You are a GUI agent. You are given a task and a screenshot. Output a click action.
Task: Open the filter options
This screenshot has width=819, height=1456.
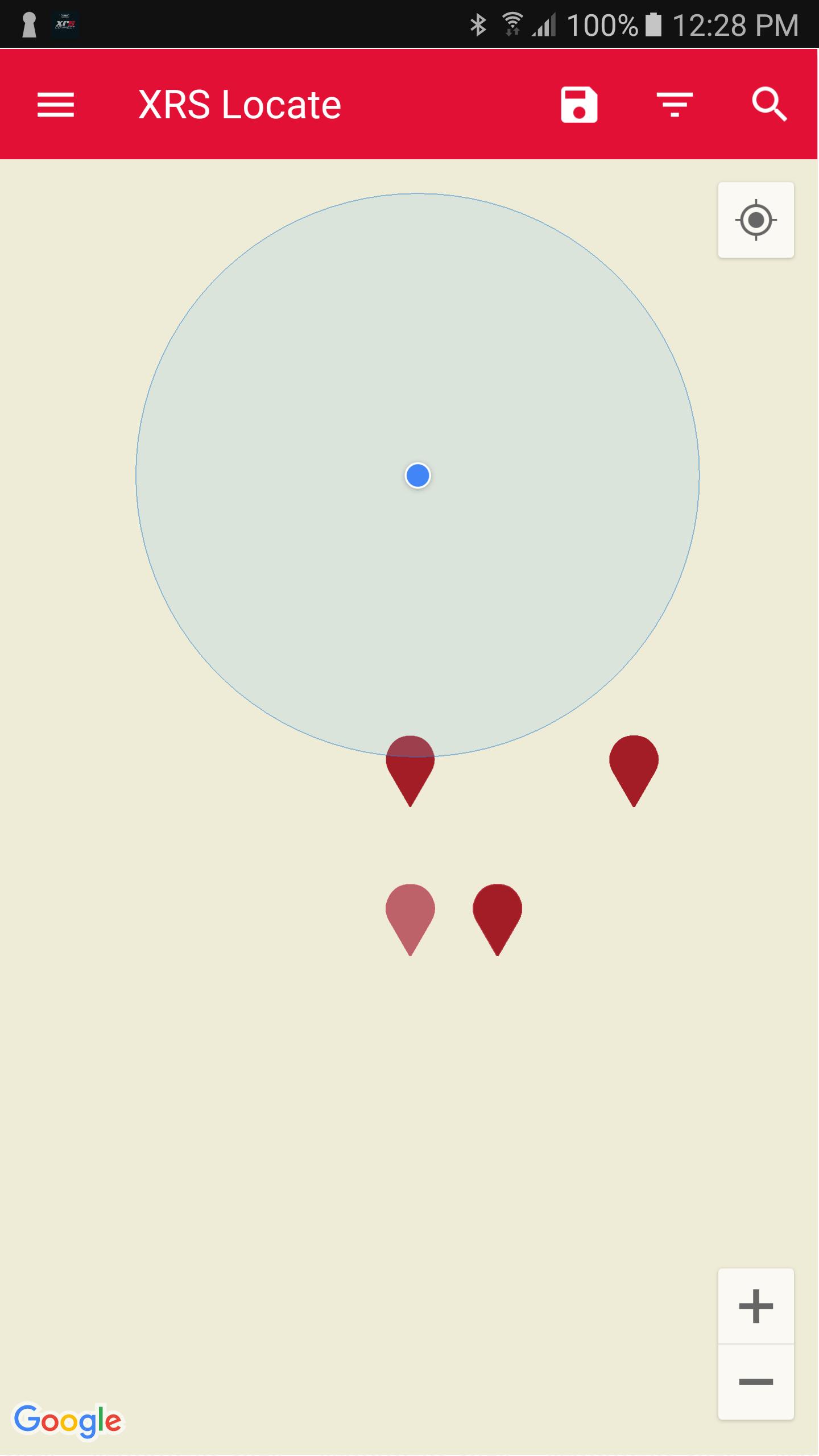(675, 105)
